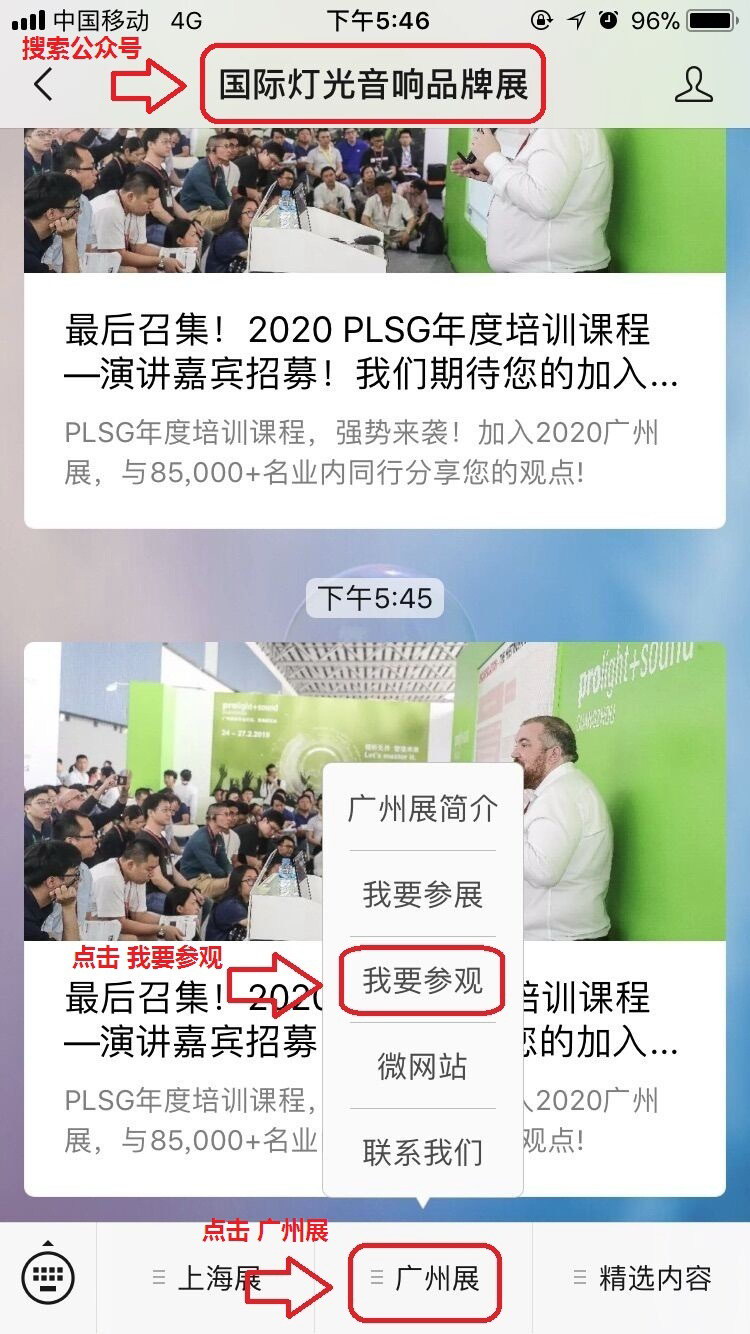Open the 精选内容 bottom menu
The height and width of the screenshot is (1334, 750).
(x=642, y=1278)
